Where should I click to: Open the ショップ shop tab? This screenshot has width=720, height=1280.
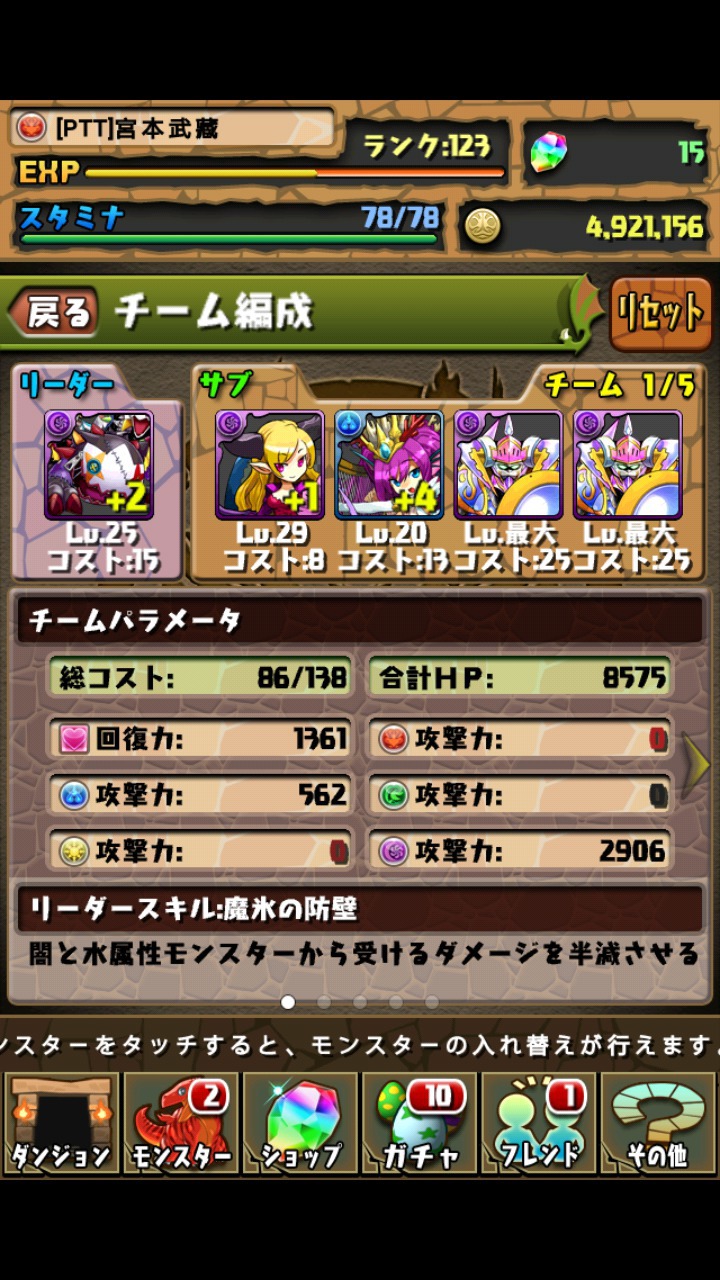(x=300, y=1123)
